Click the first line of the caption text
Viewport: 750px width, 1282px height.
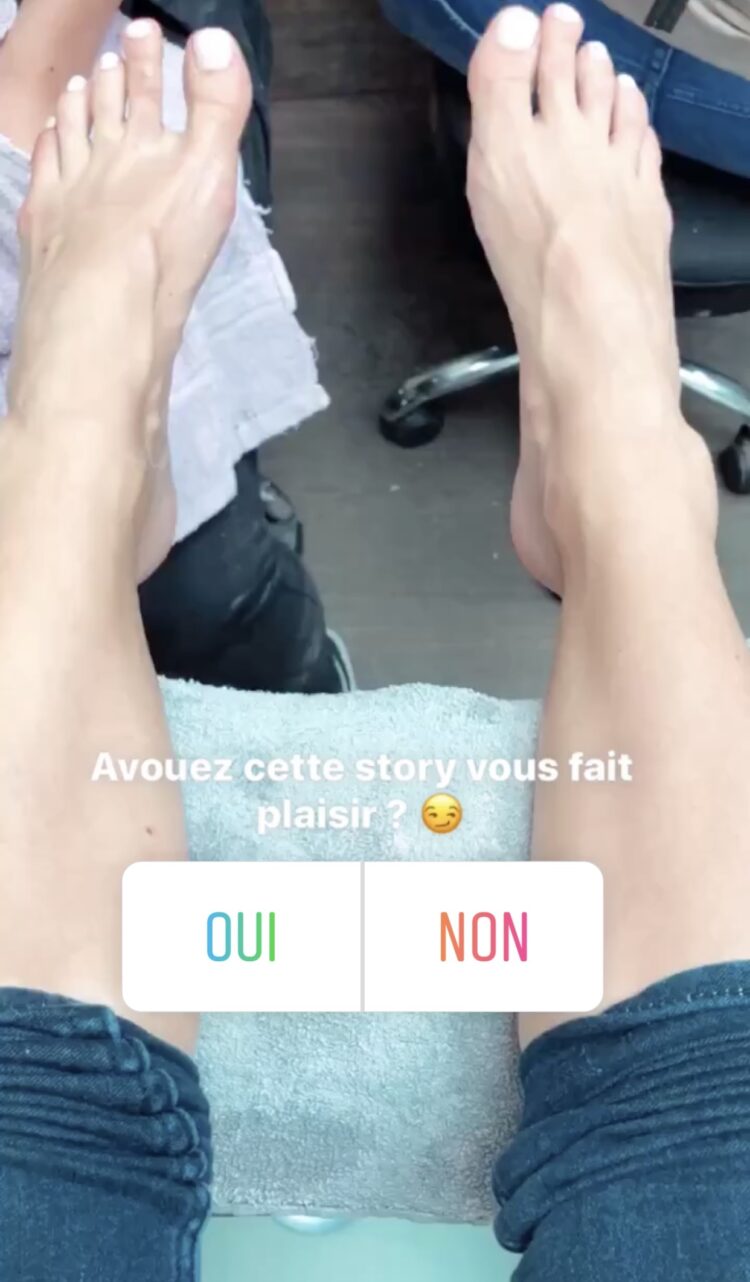(365, 767)
